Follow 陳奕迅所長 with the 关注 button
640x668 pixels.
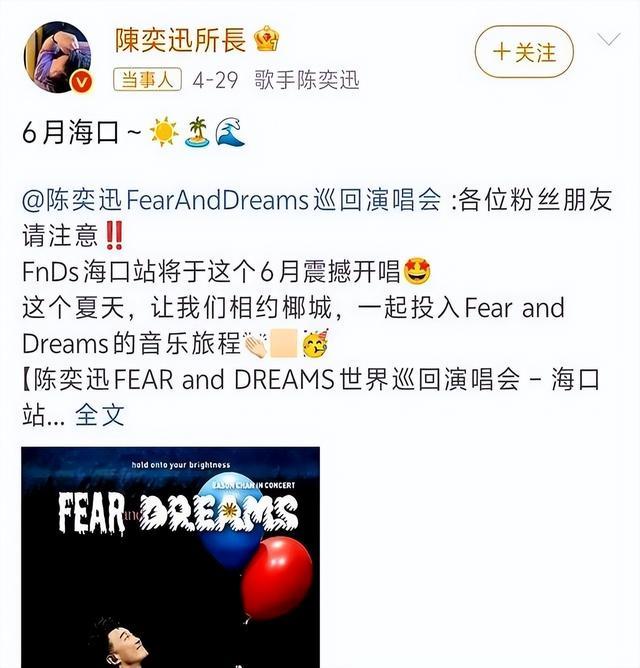[523, 52]
